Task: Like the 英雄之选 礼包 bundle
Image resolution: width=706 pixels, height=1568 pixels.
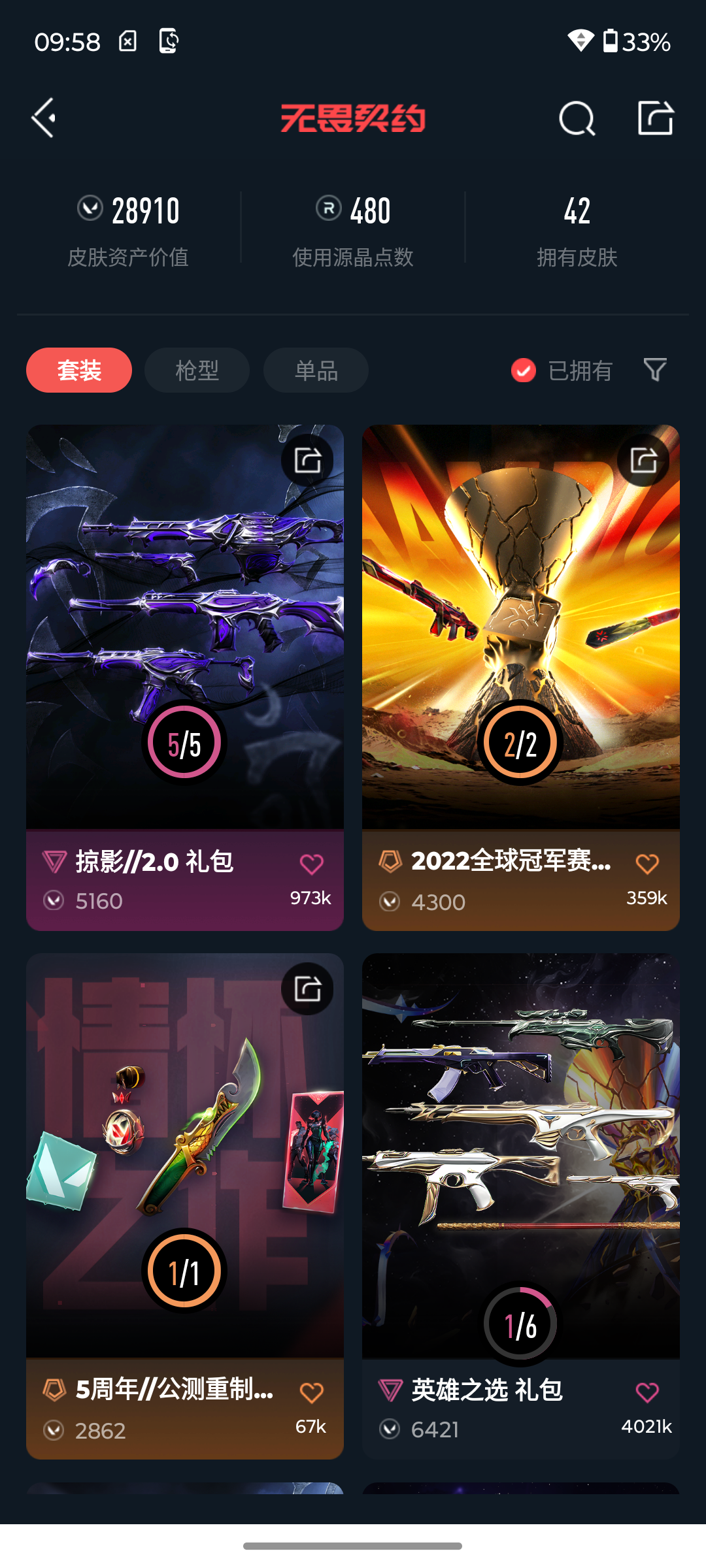Action: (x=647, y=1392)
